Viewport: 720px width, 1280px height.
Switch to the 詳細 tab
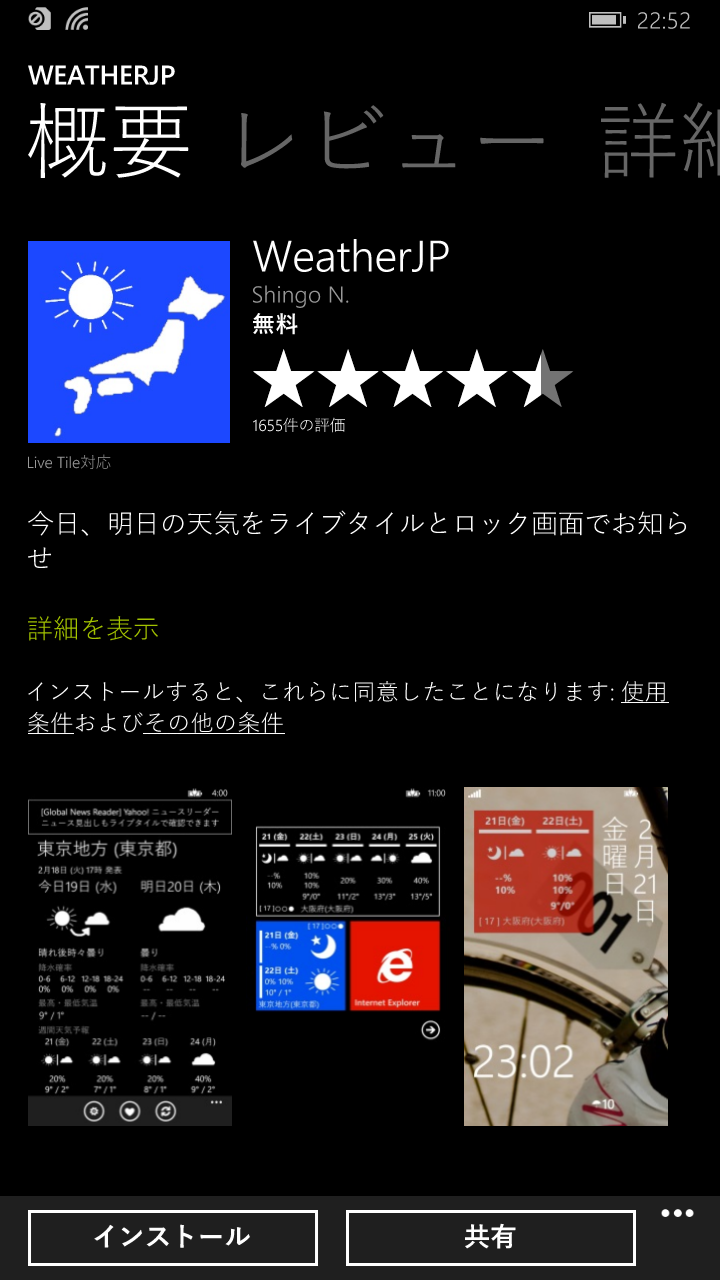(x=660, y=142)
